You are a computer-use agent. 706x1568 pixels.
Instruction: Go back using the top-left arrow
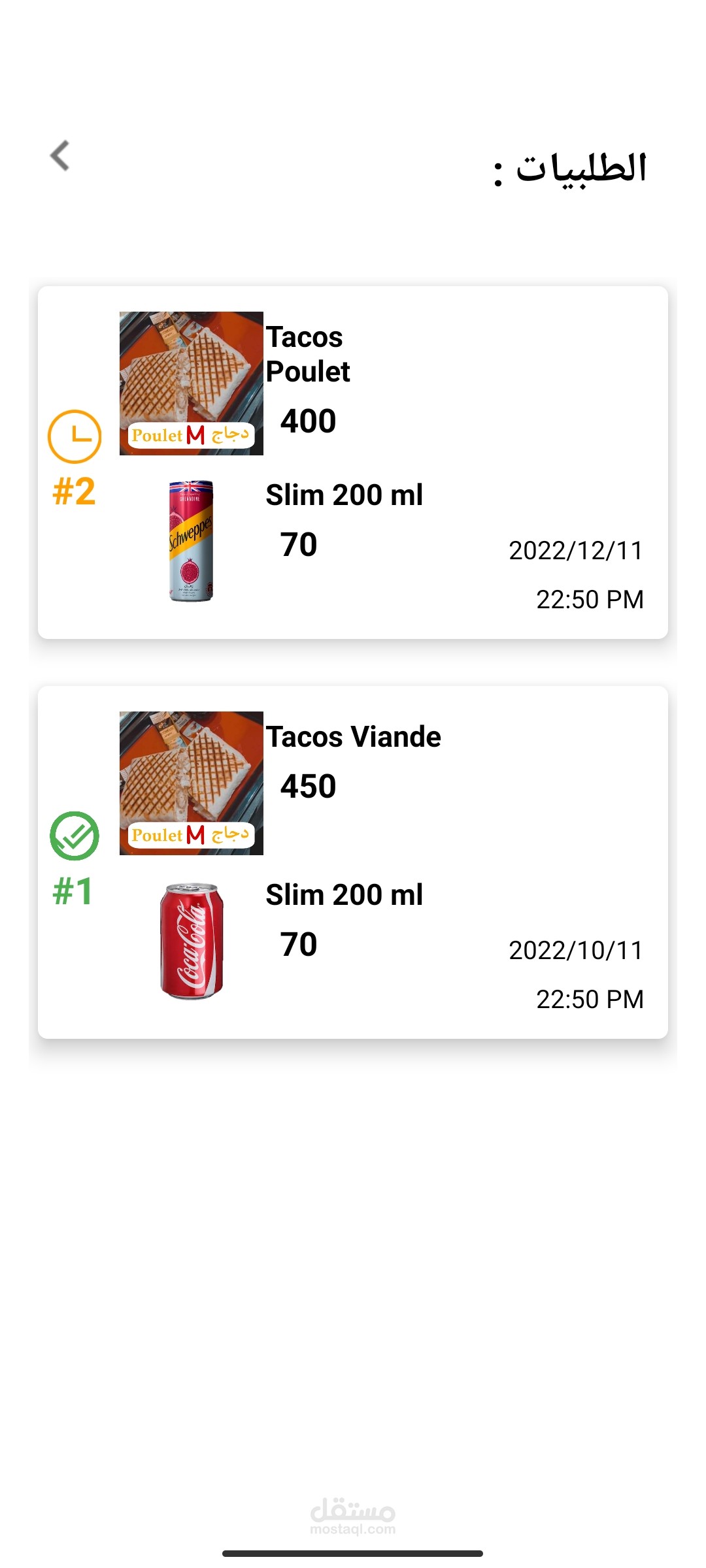(x=60, y=155)
